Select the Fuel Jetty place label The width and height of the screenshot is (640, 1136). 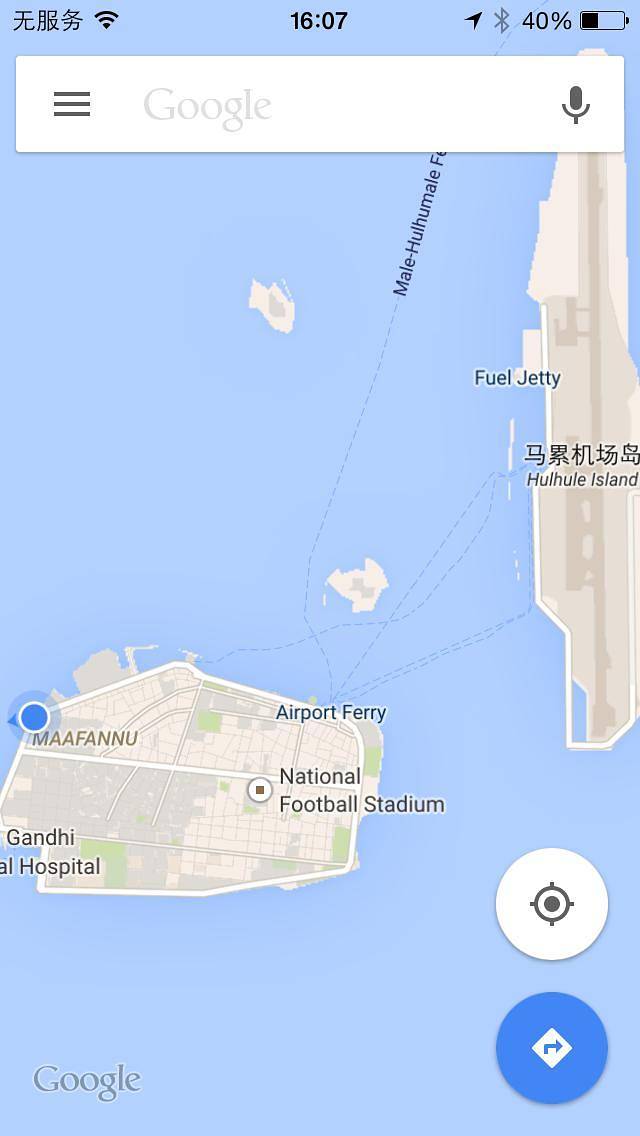pos(517,378)
